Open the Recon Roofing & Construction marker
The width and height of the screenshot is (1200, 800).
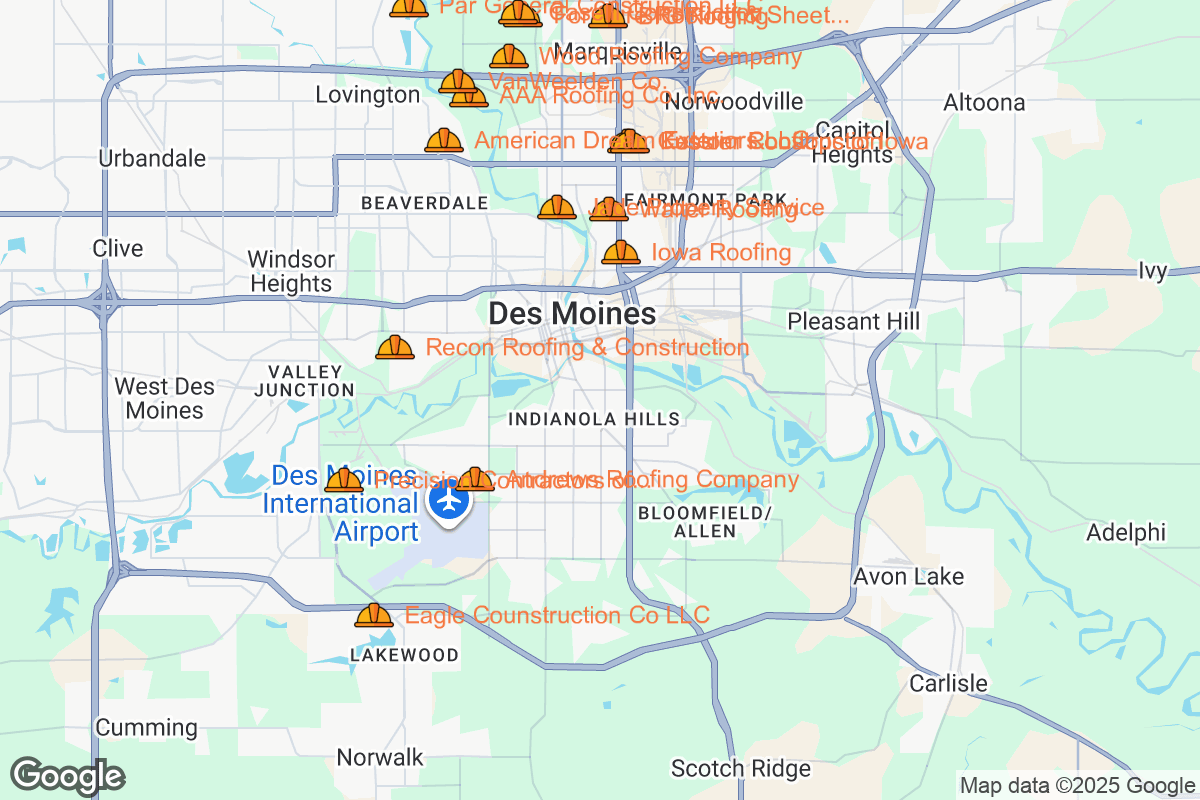tap(395, 348)
